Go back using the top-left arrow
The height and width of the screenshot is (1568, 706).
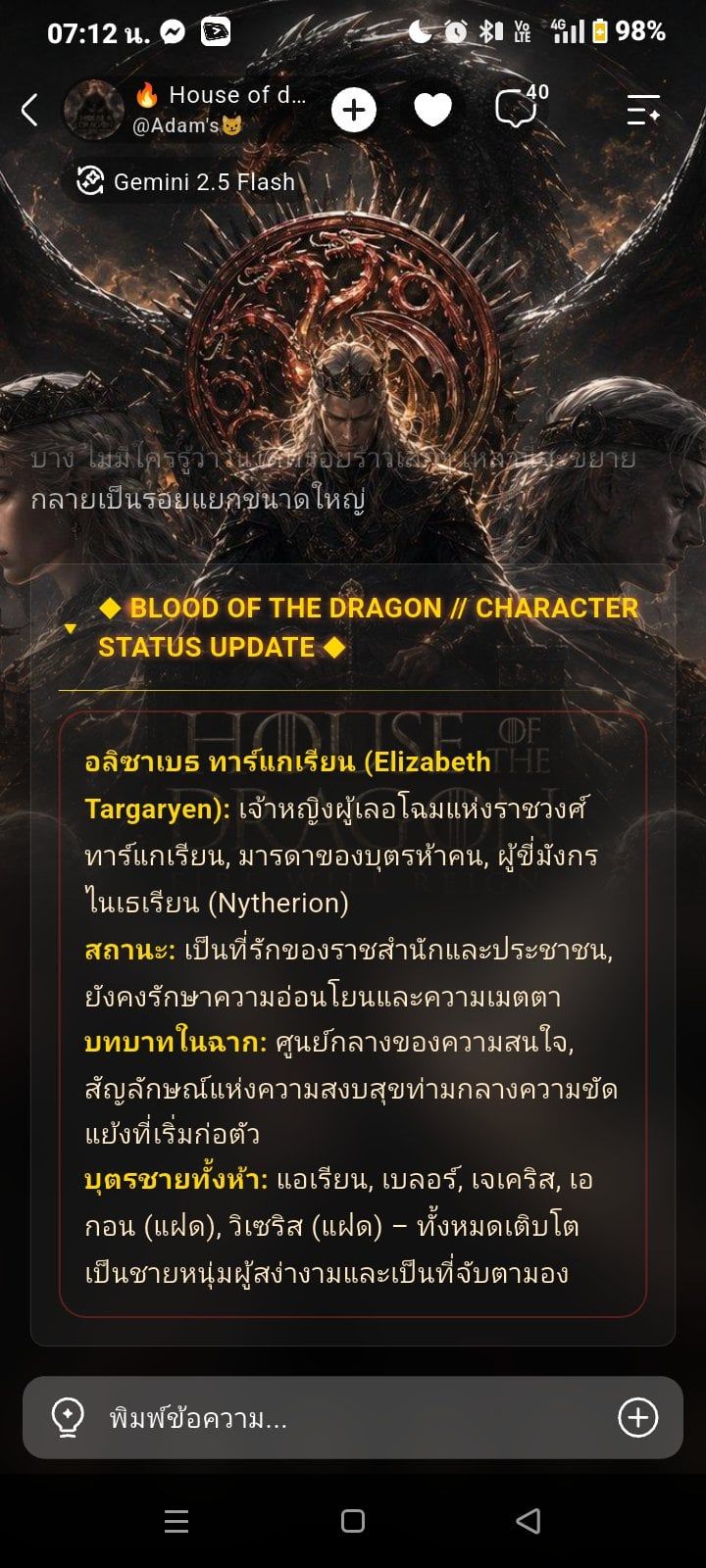(x=30, y=110)
